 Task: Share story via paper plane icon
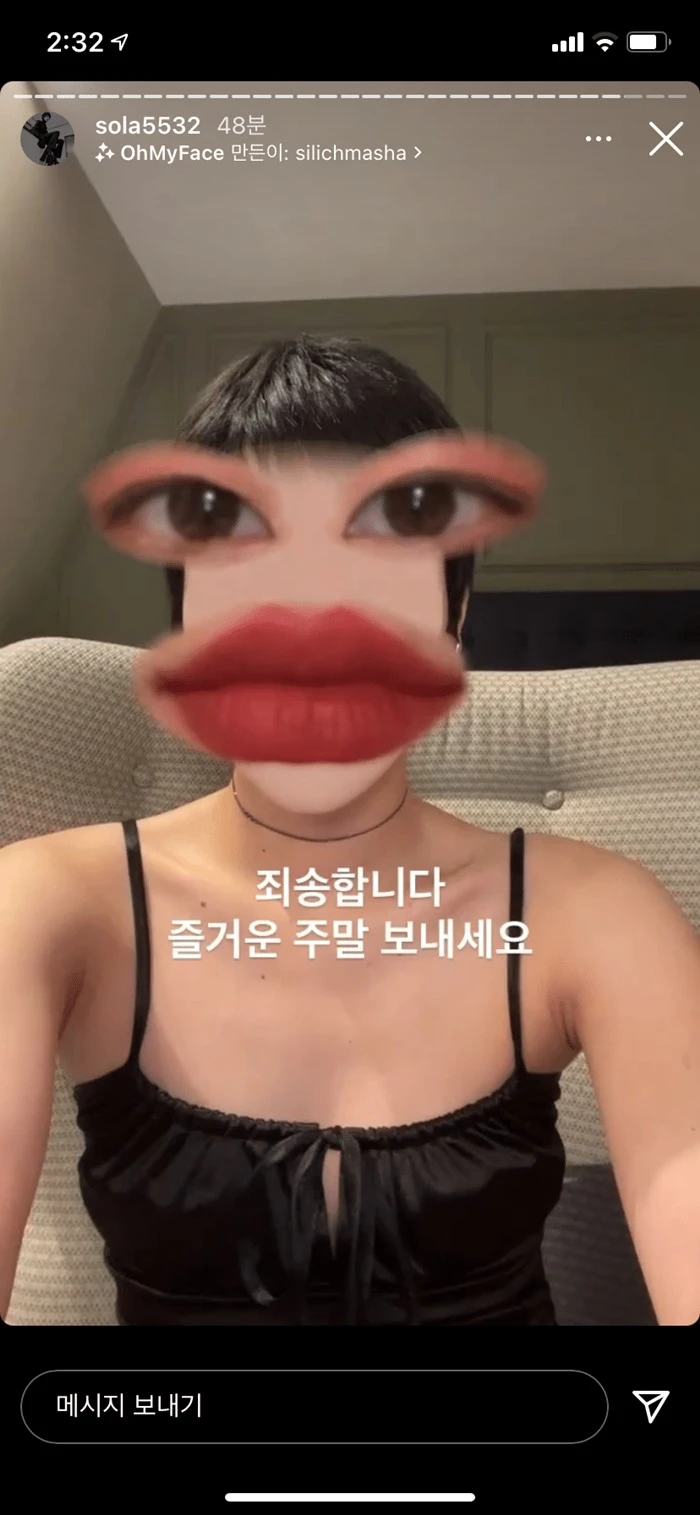(x=650, y=1406)
